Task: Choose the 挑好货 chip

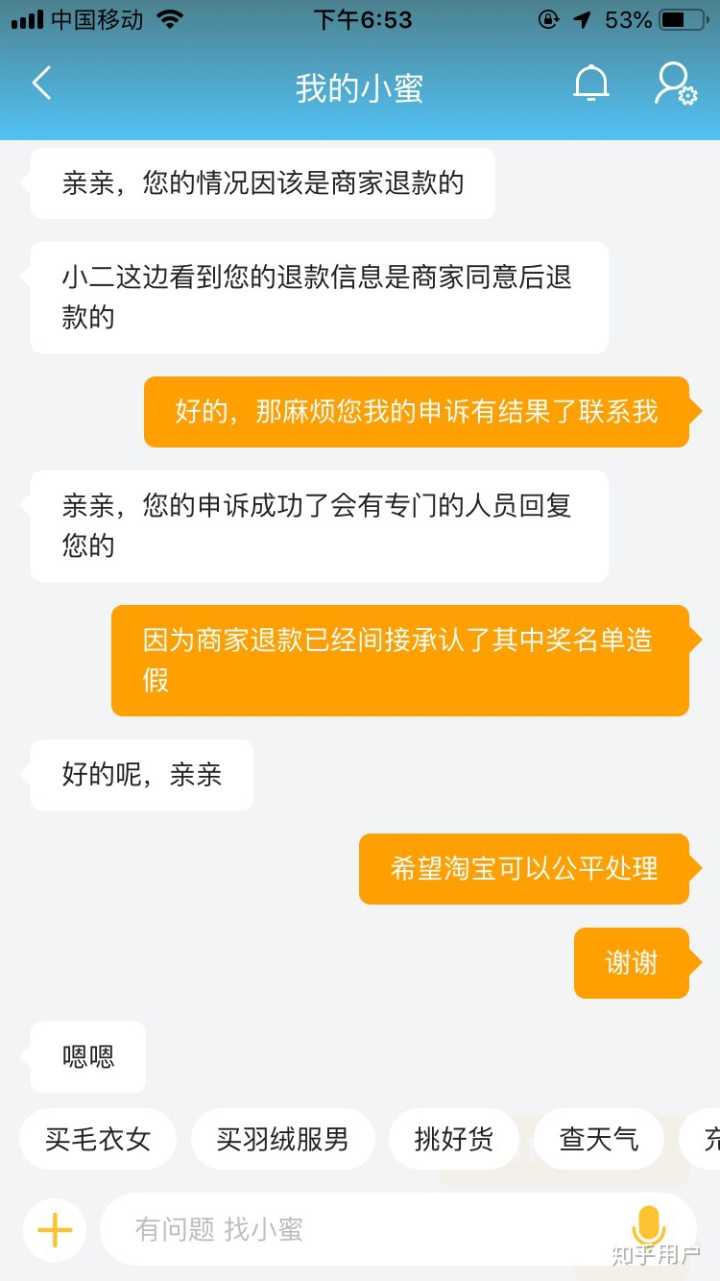Action: tap(454, 1139)
